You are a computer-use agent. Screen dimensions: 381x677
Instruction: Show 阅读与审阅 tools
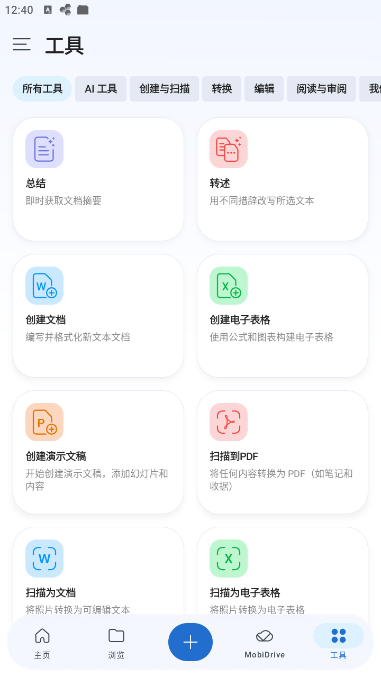[321, 89]
